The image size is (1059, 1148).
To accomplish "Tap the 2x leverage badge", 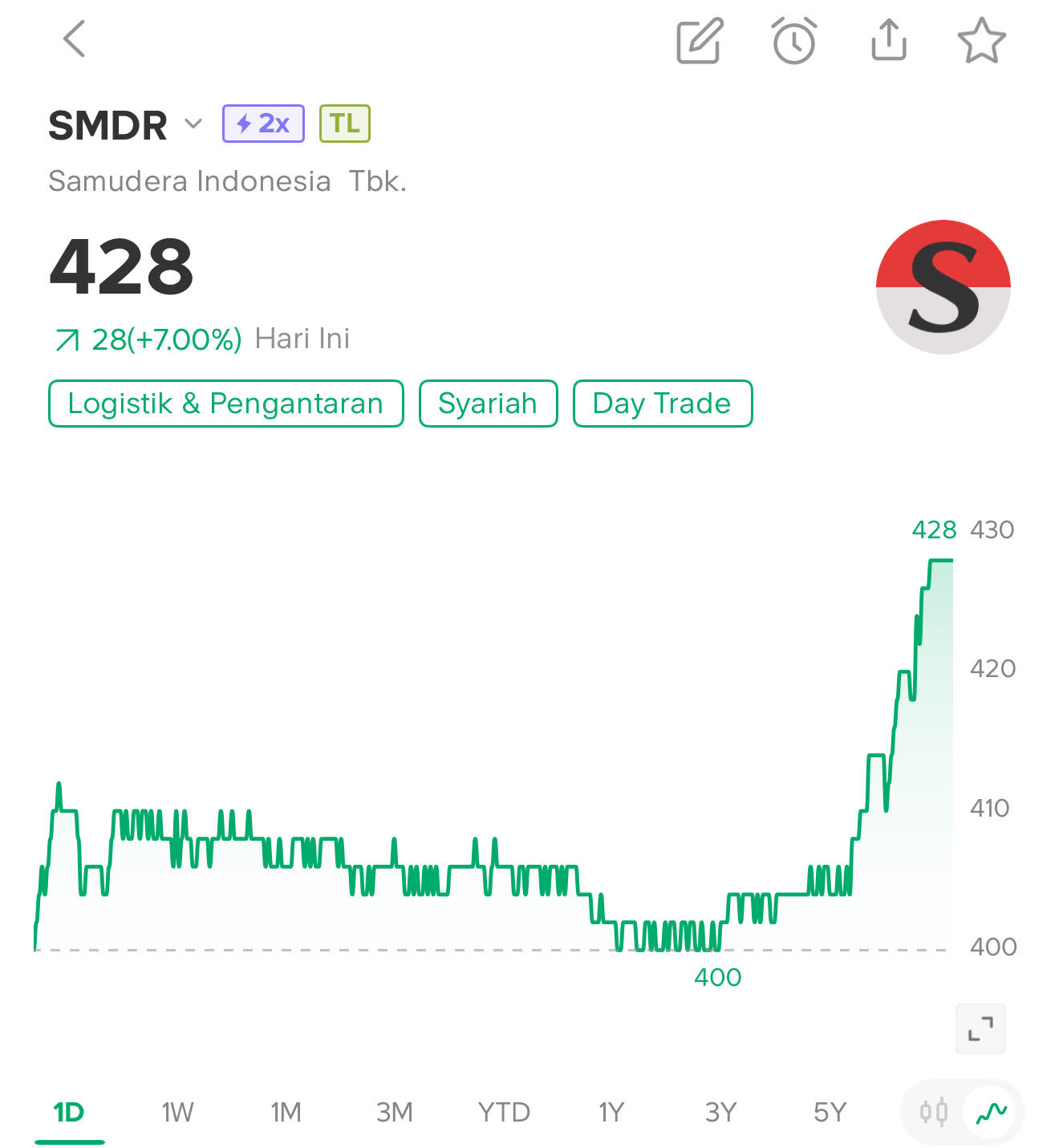I will (x=263, y=124).
